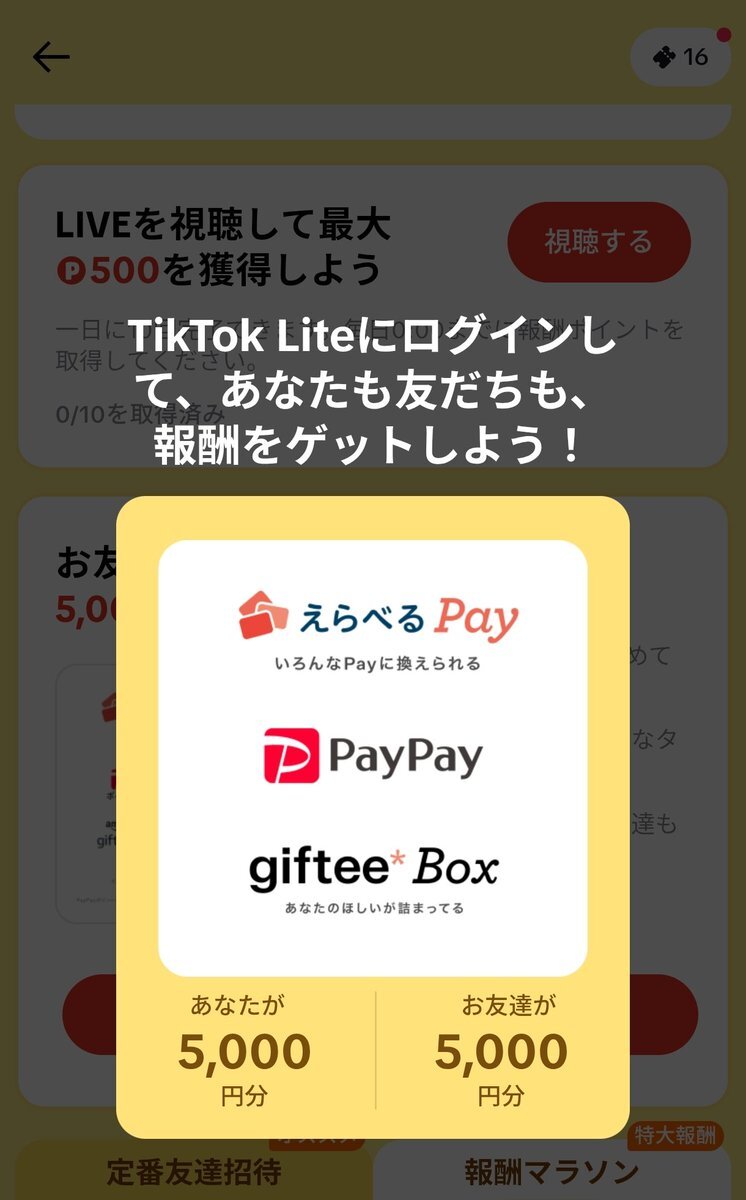Open the 5,000円分 reward popup card
This screenshot has width=746, height=1200.
coord(373,817)
